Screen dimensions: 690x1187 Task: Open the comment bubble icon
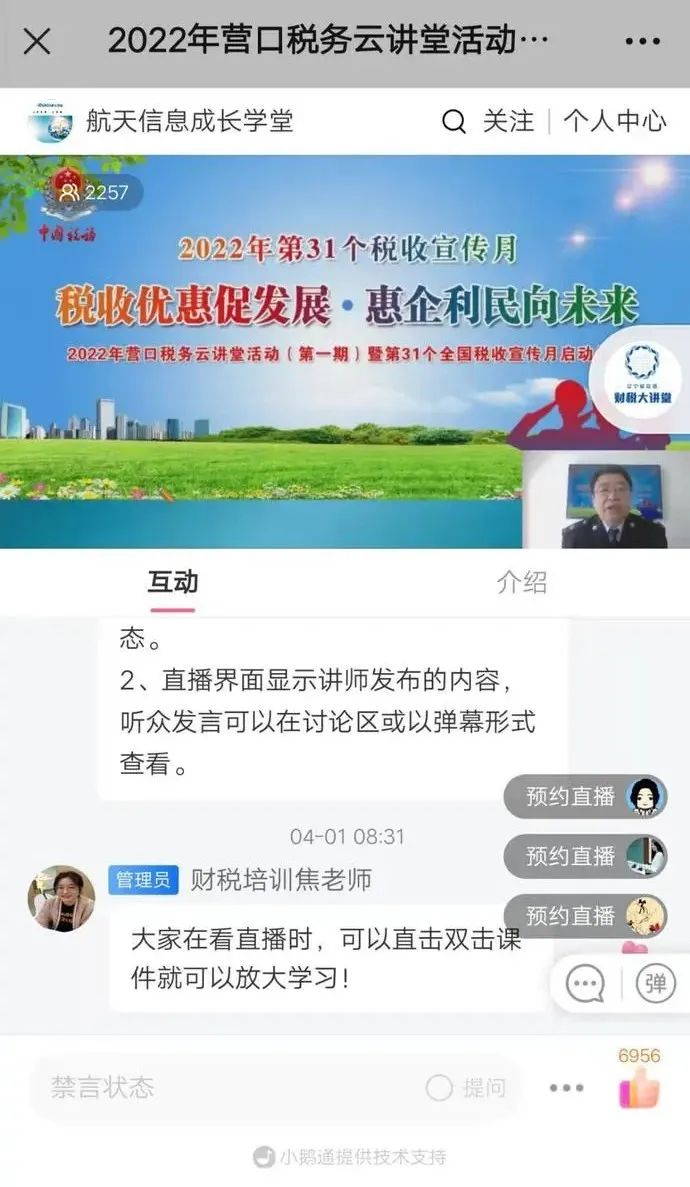tap(585, 983)
